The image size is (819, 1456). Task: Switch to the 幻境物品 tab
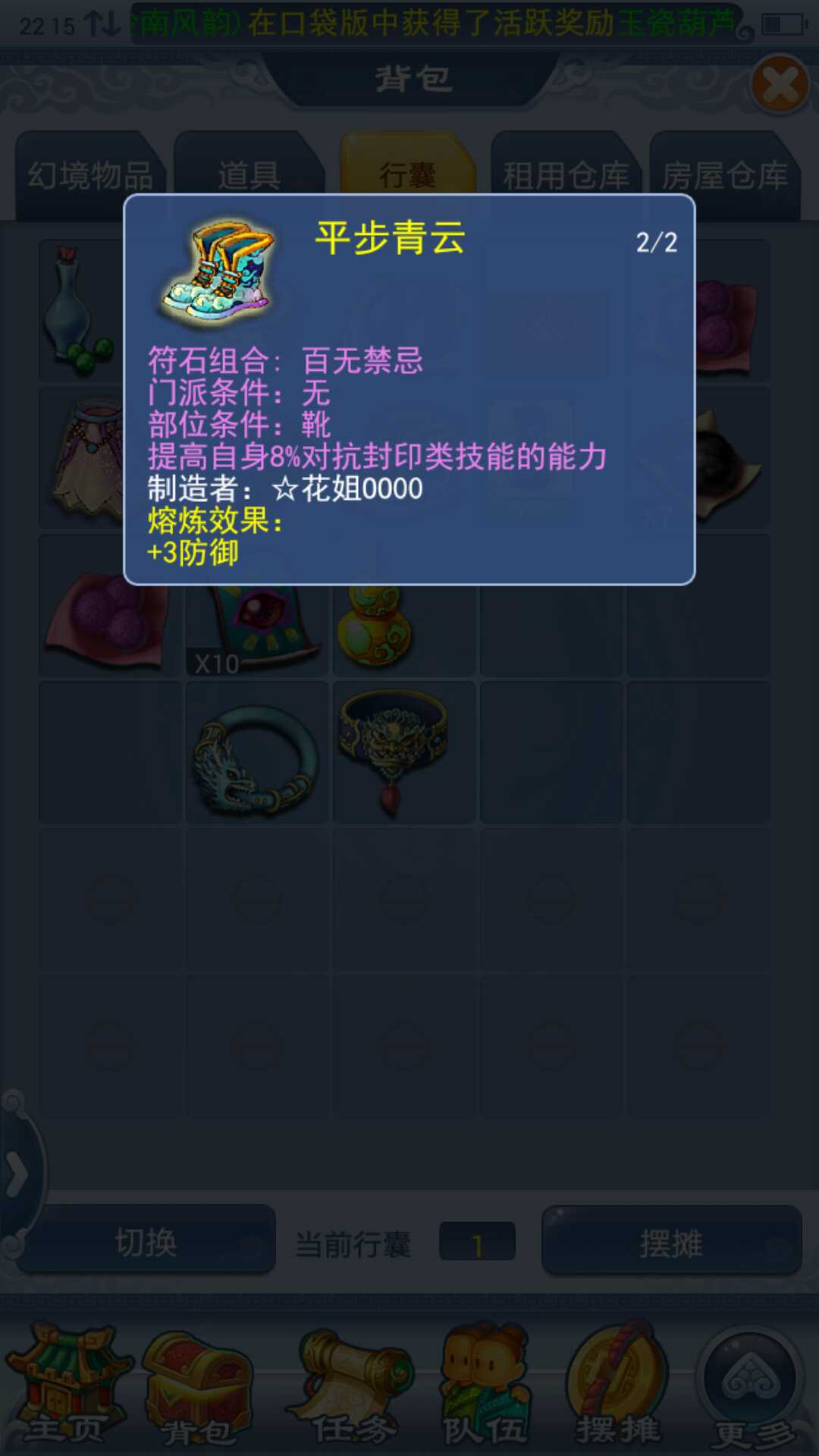(89, 175)
